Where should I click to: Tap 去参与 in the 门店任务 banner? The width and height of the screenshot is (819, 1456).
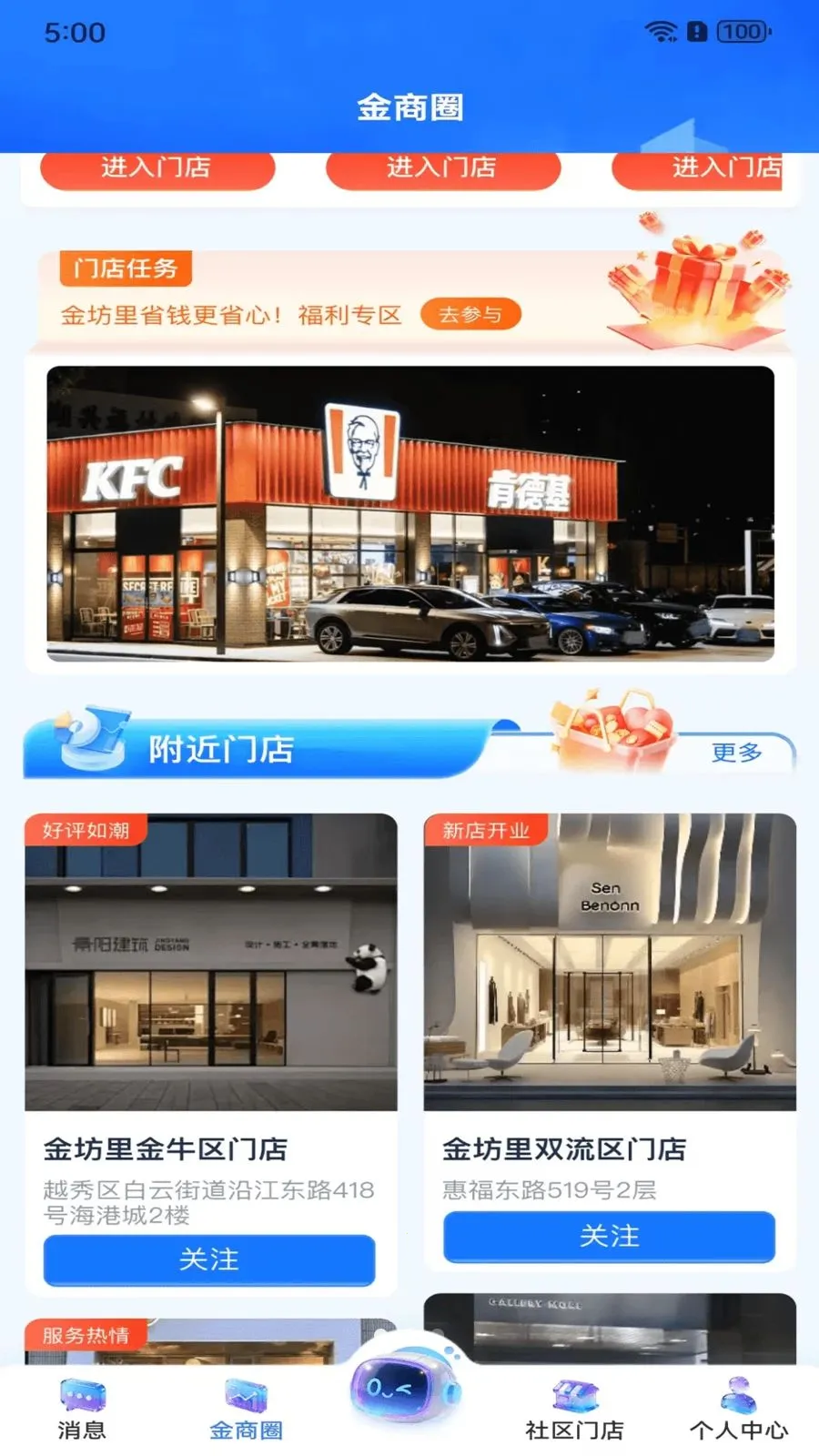coord(470,315)
